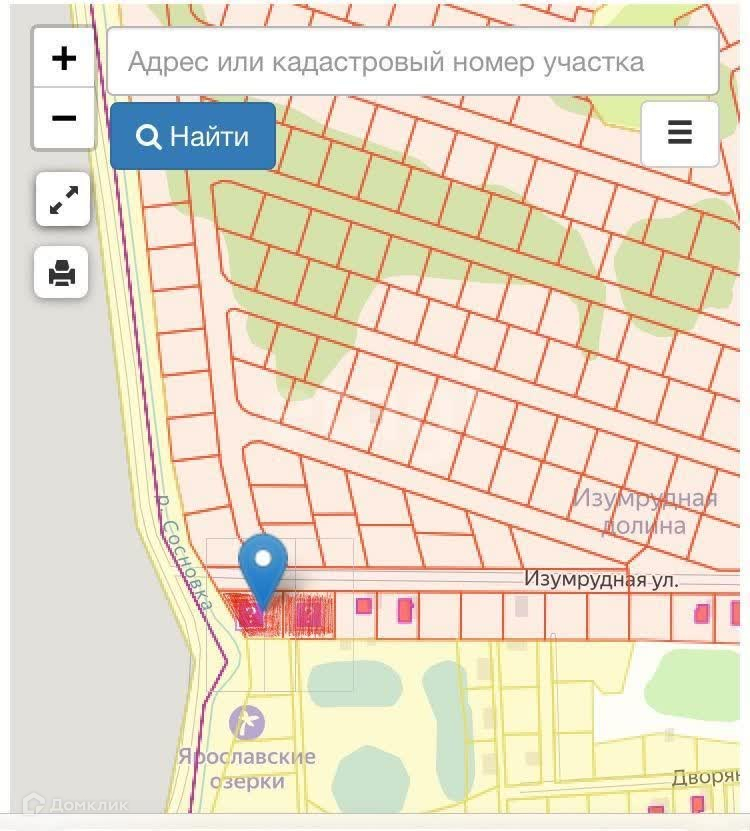Open the hamburger layers menu

(680, 132)
